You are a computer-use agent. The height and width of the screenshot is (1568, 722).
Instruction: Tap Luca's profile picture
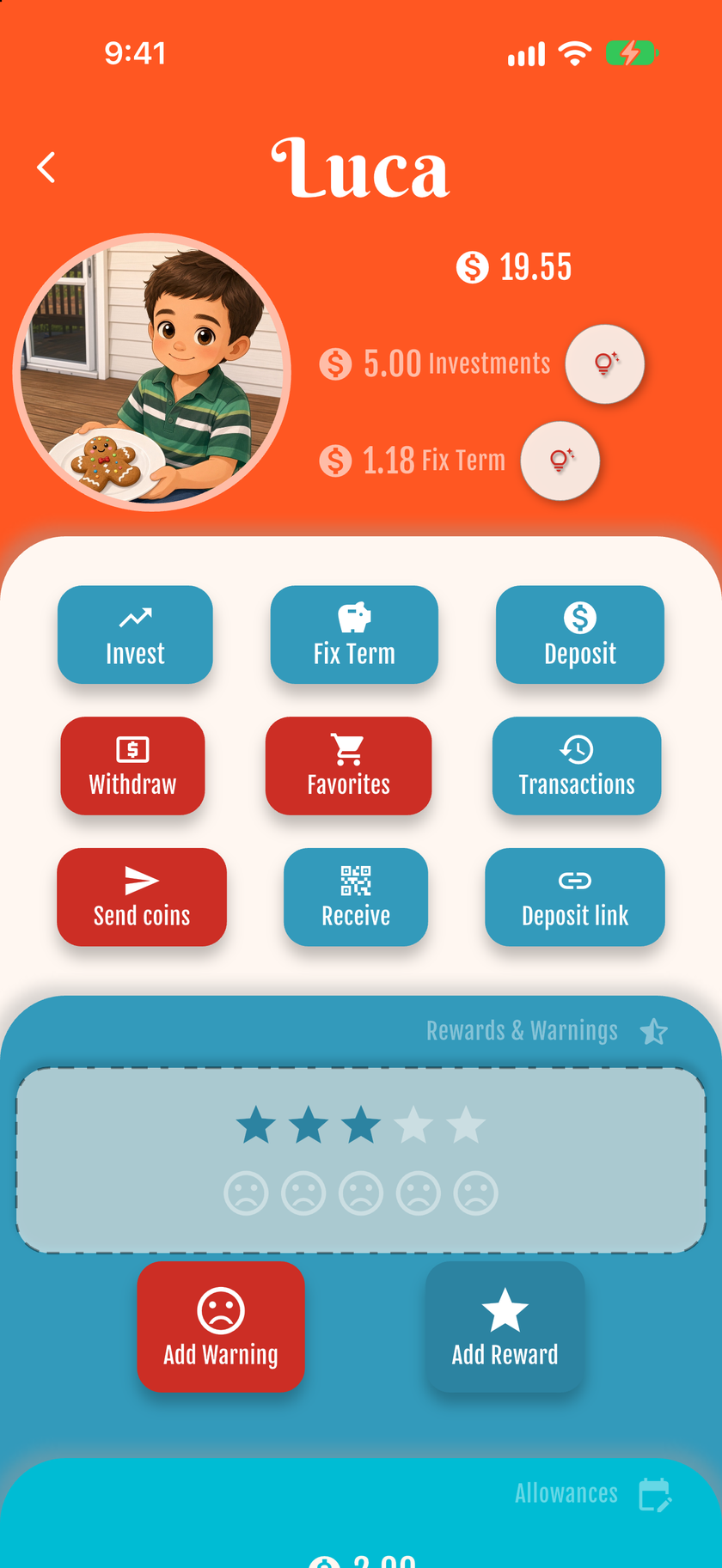[152, 372]
